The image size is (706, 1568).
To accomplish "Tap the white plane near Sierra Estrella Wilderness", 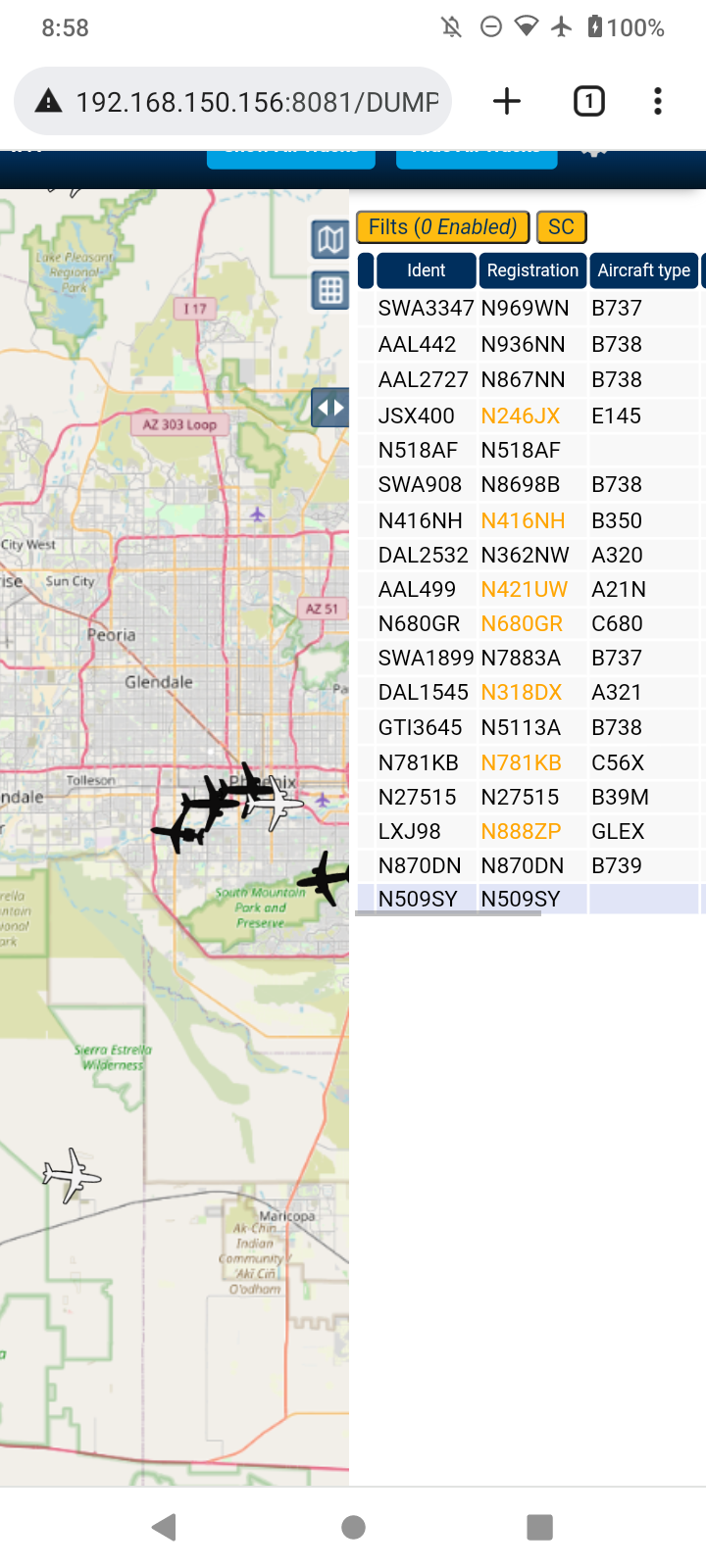I will coord(72,1175).
